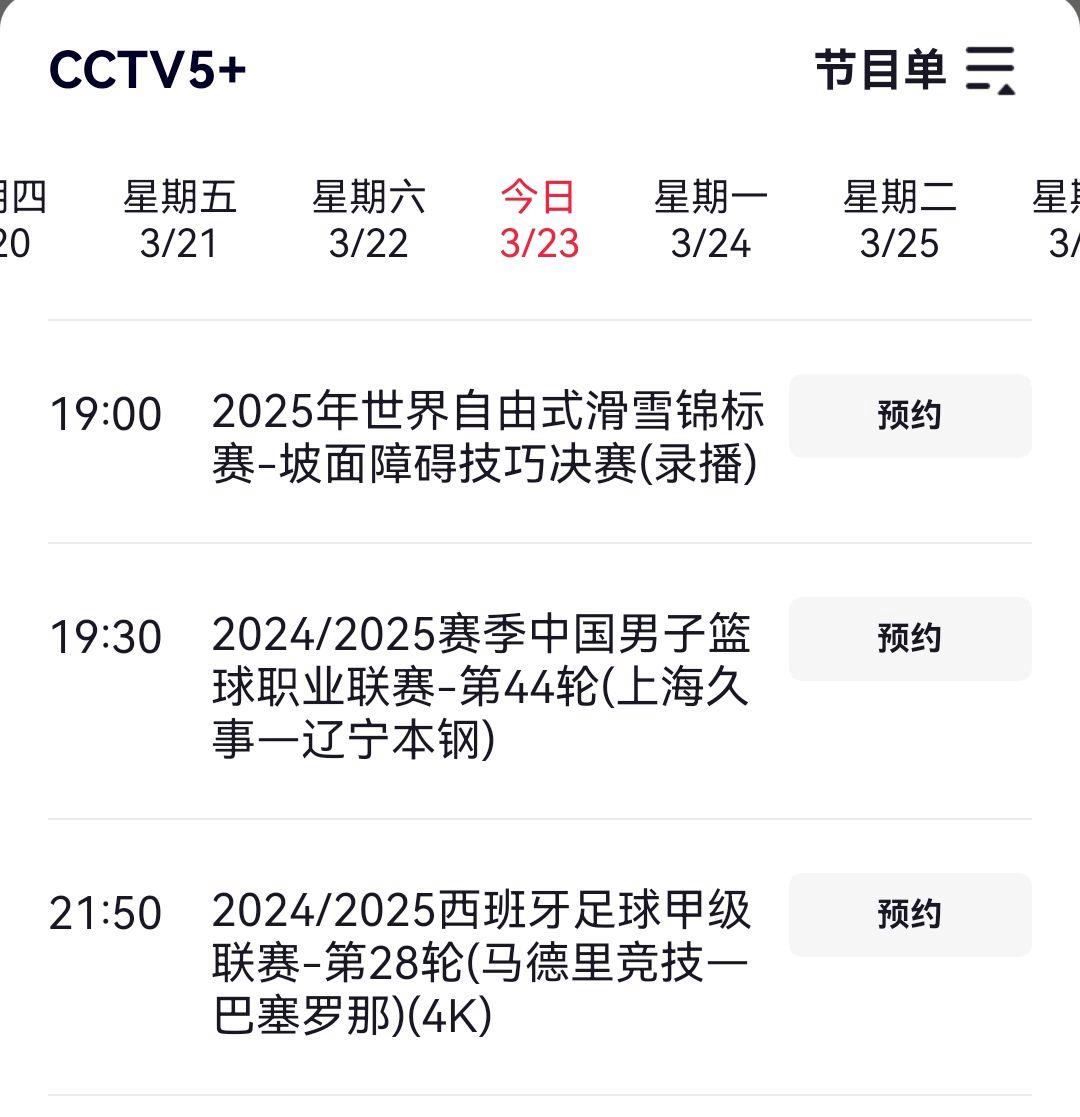Tap 预约 for the 21:50 La Liga match

tap(909, 914)
